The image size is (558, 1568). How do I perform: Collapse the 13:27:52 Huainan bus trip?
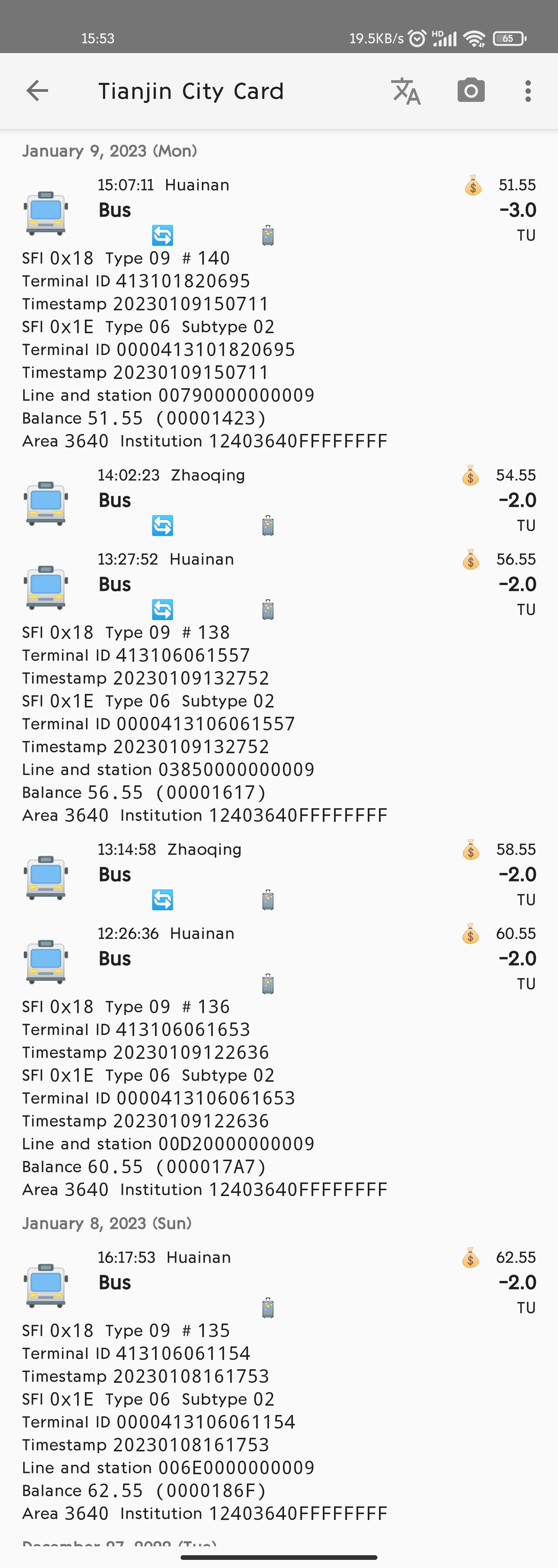pyautogui.click(x=279, y=584)
